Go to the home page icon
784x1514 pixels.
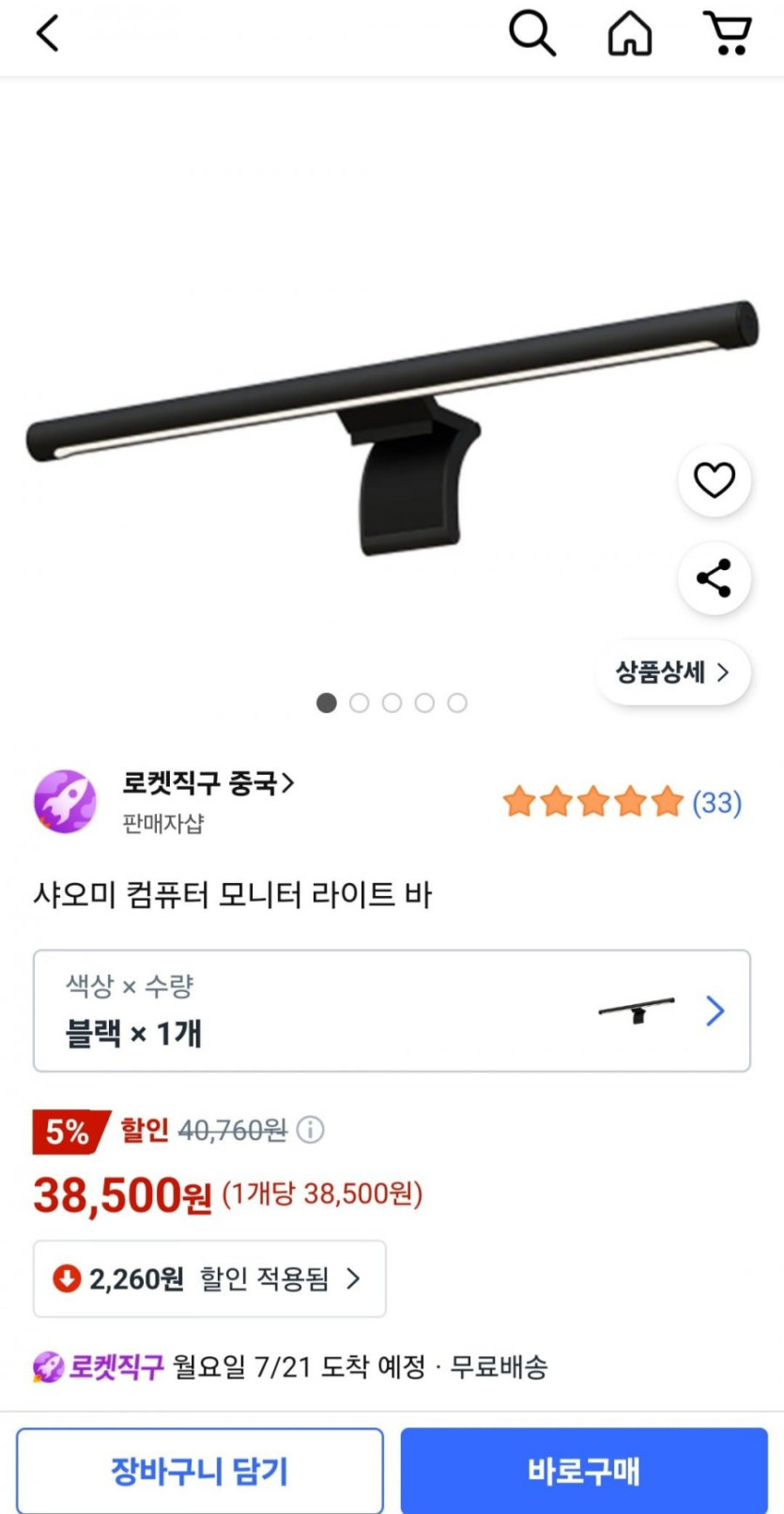630,35
